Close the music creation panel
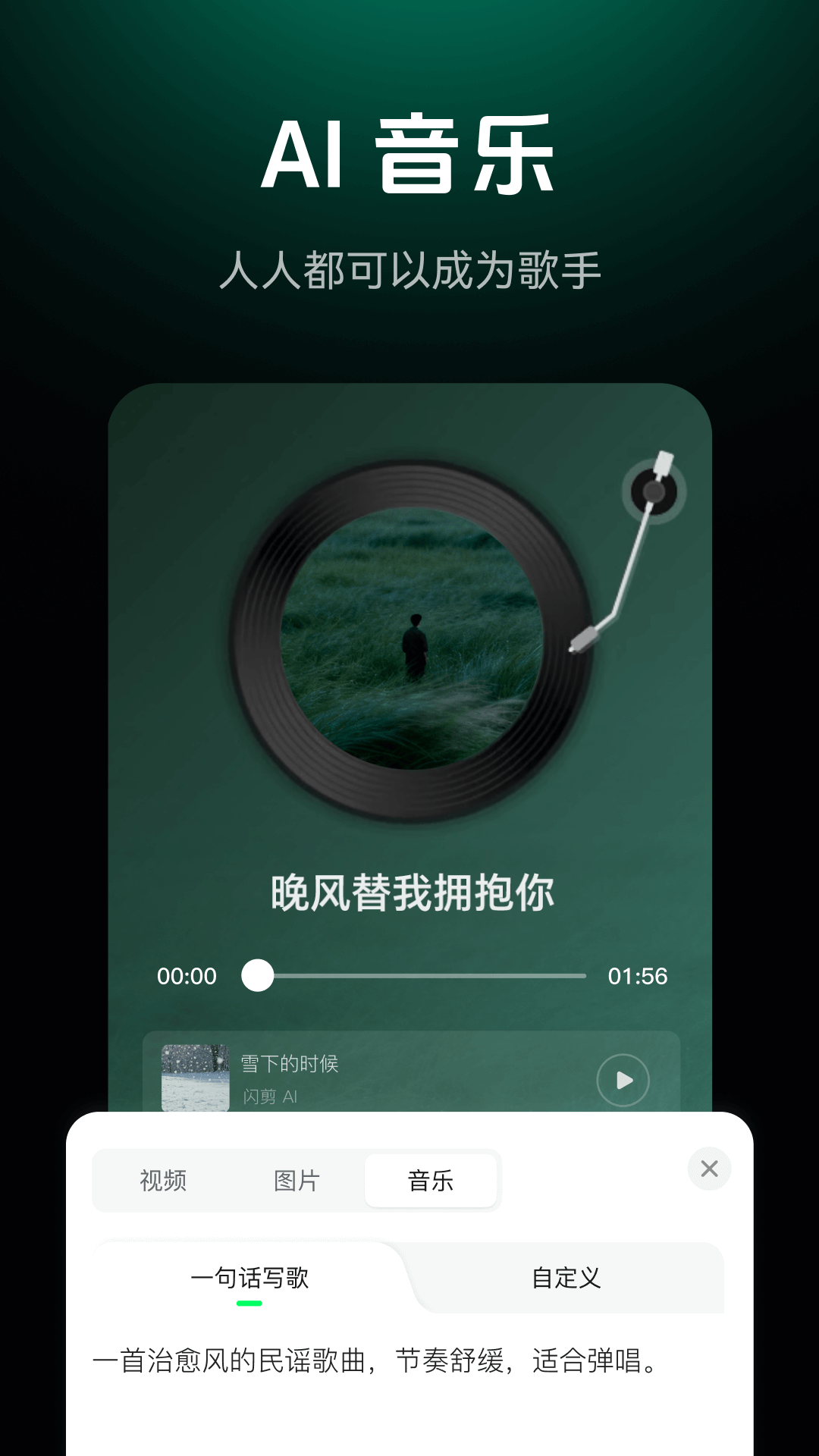Image resolution: width=819 pixels, height=1456 pixels. 709,1169
